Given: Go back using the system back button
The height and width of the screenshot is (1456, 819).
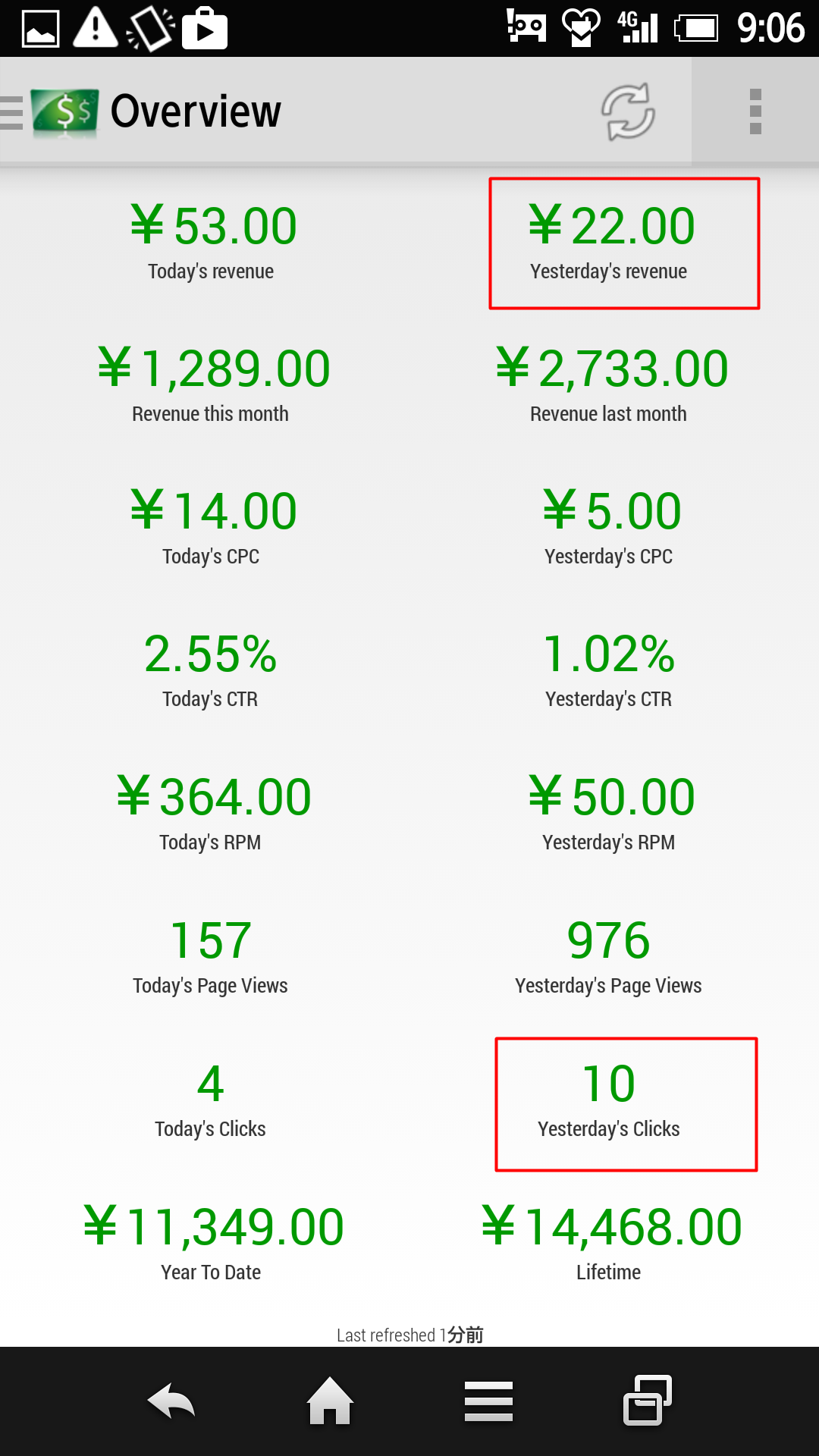Looking at the screenshot, I should pyautogui.click(x=171, y=1401).
